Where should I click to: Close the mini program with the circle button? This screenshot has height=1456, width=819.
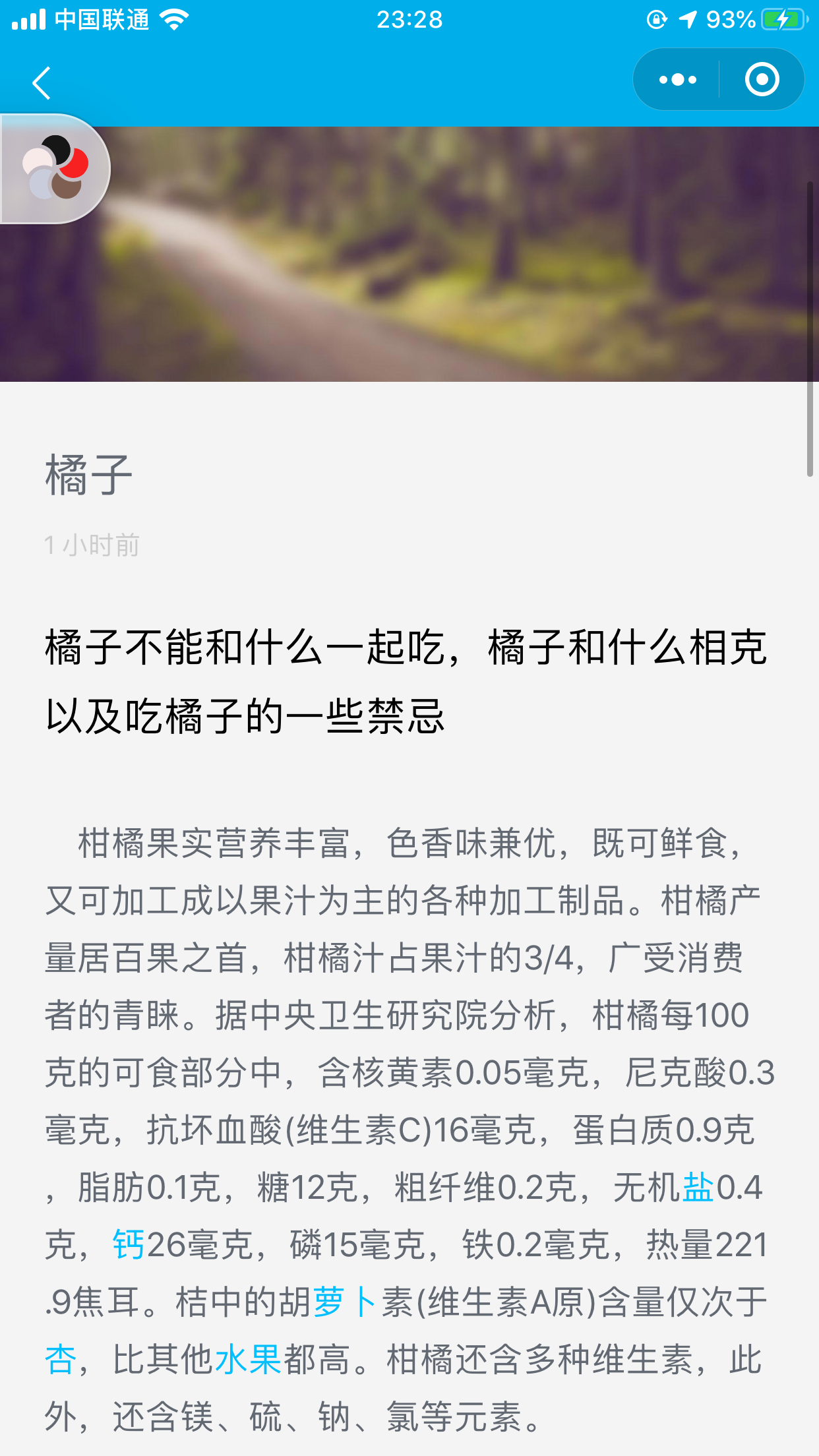pyautogui.click(x=762, y=80)
